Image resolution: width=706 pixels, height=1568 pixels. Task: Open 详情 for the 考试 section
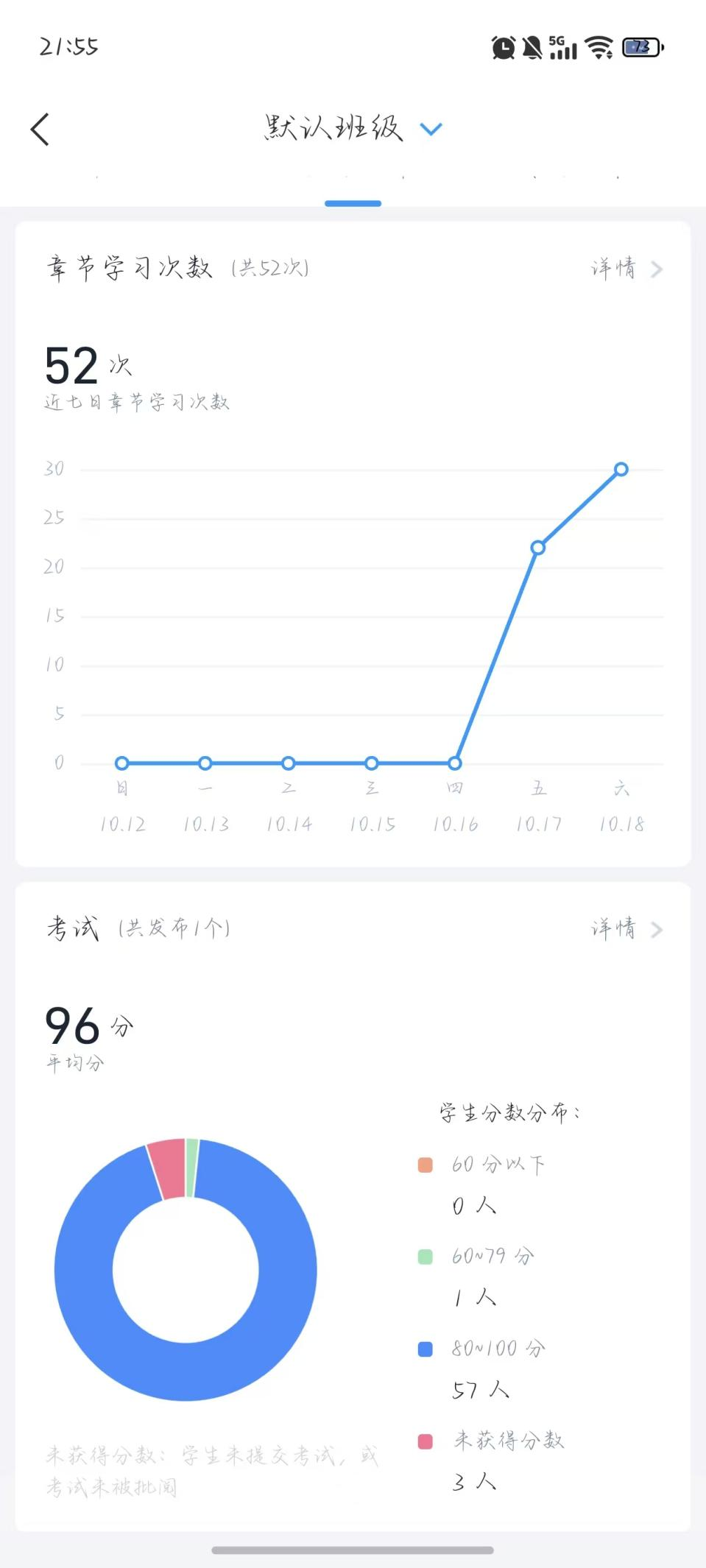tap(626, 929)
